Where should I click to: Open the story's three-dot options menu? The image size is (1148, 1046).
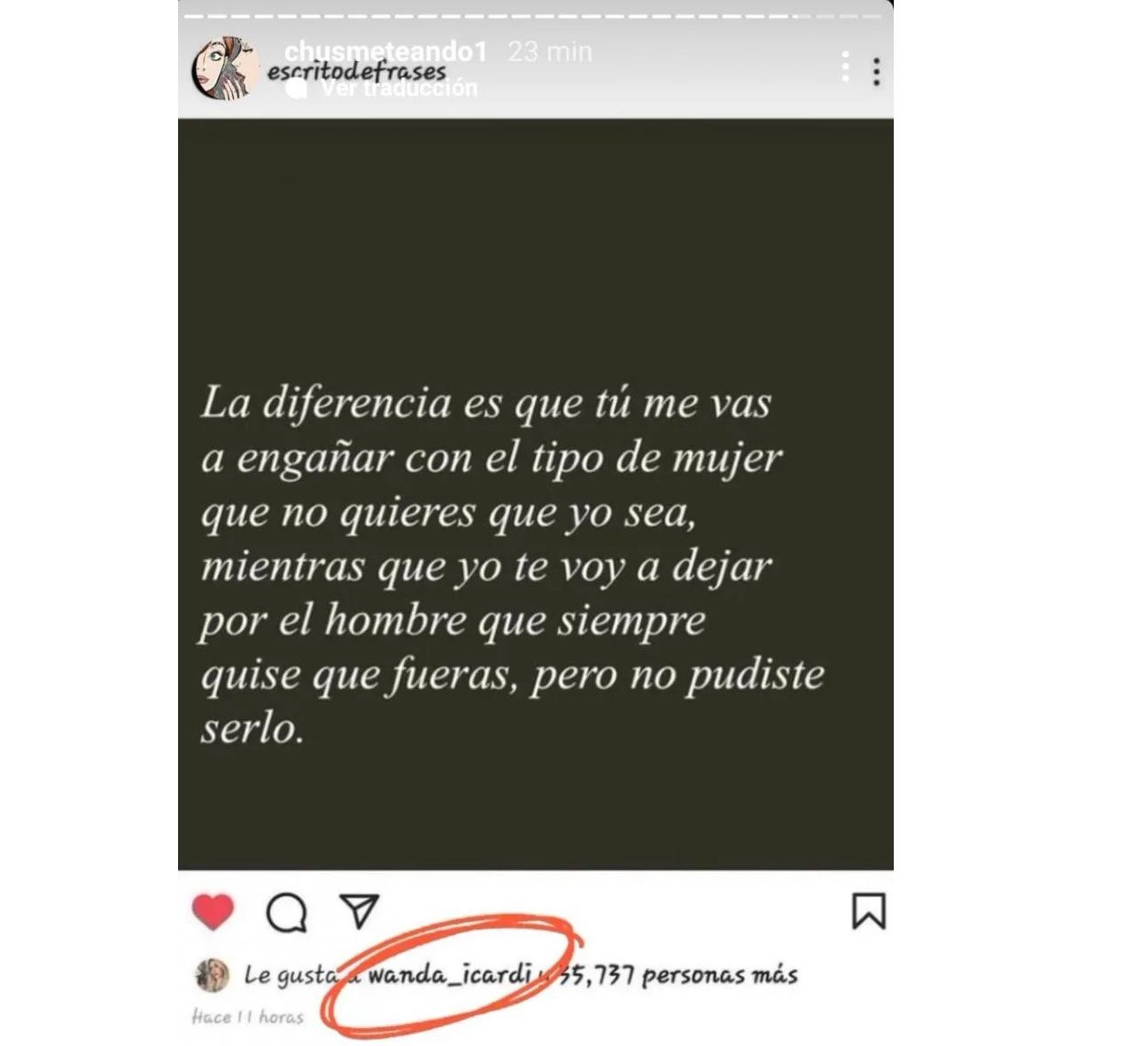pyautogui.click(x=875, y=71)
